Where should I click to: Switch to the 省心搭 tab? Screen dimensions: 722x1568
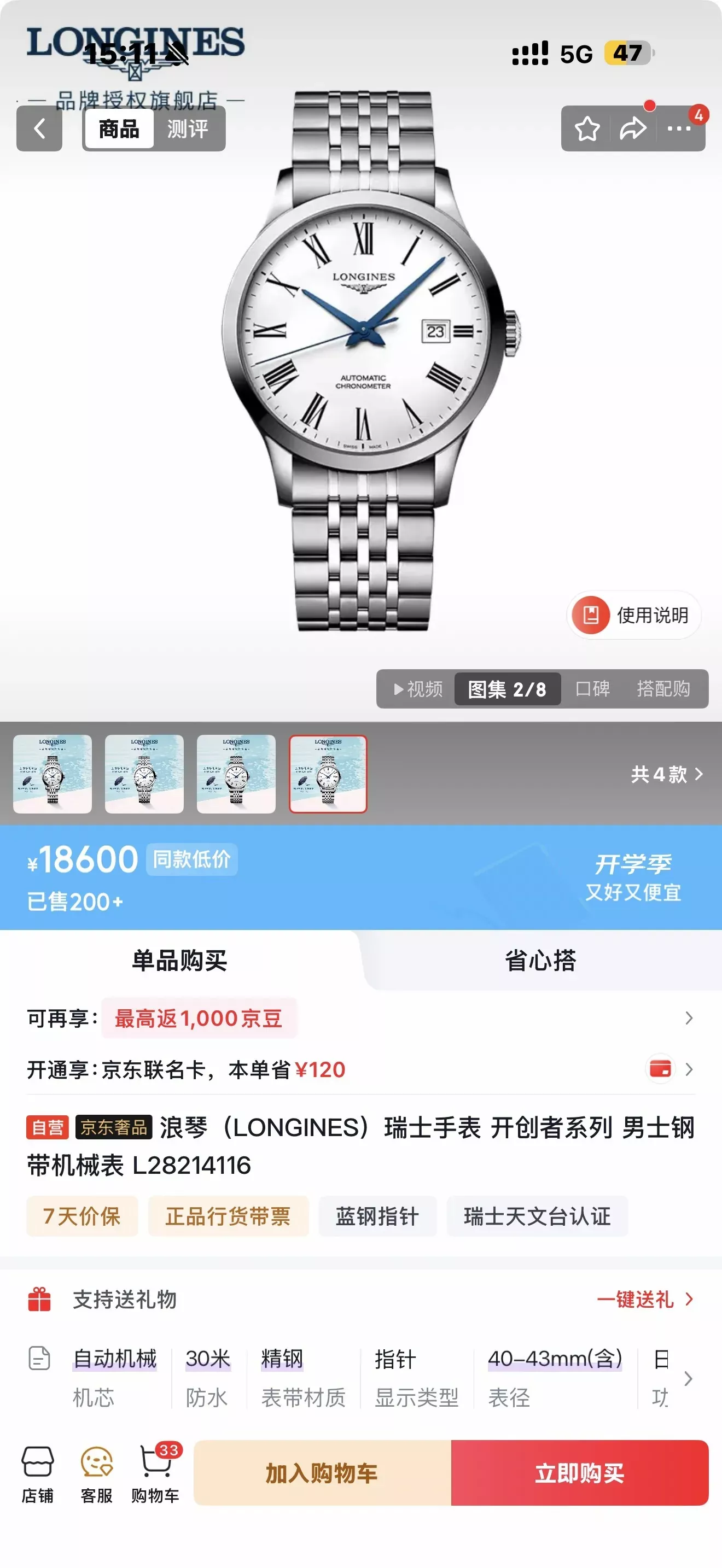pyautogui.click(x=540, y=961)
